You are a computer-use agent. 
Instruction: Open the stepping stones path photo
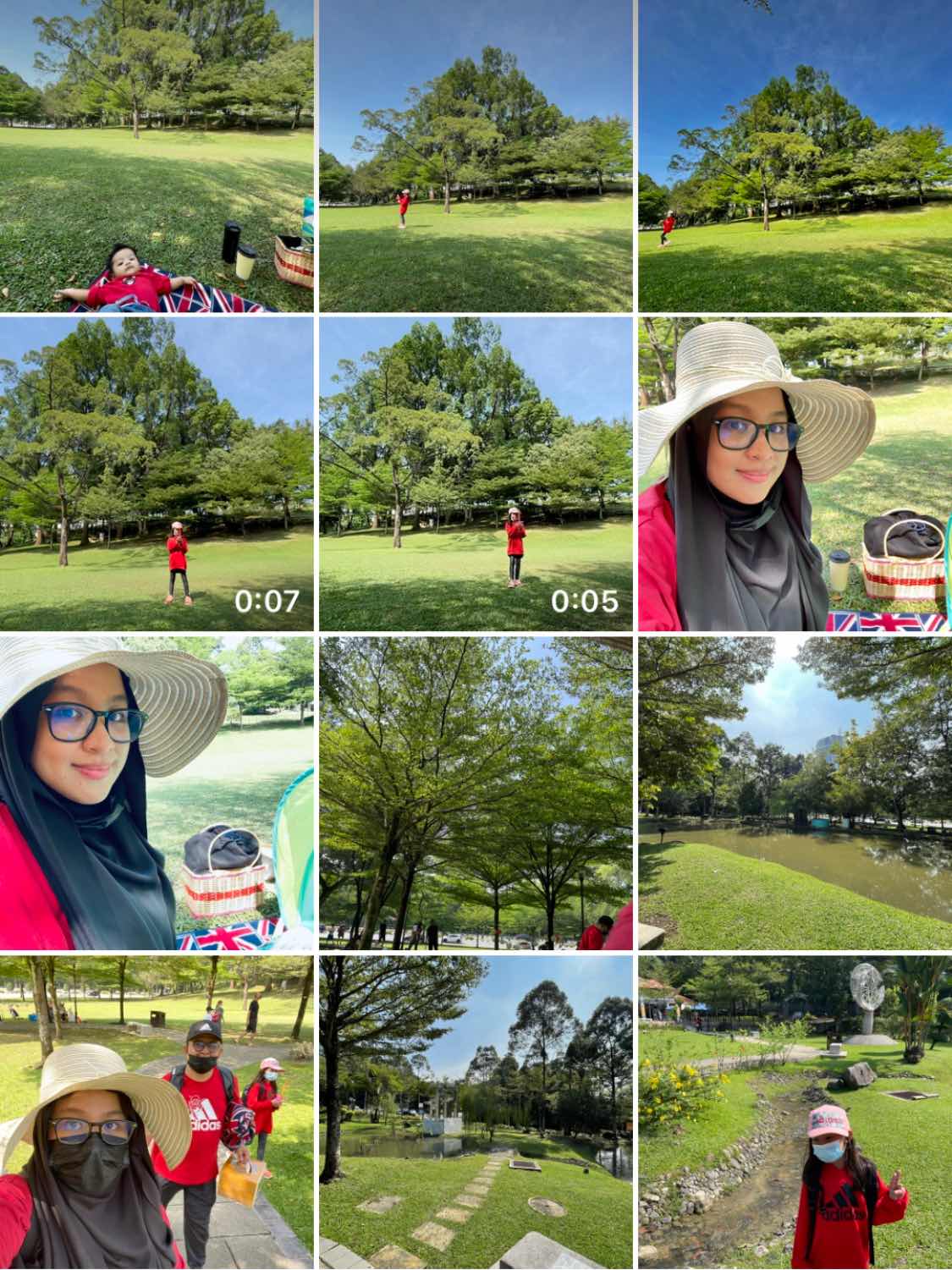476,1112
